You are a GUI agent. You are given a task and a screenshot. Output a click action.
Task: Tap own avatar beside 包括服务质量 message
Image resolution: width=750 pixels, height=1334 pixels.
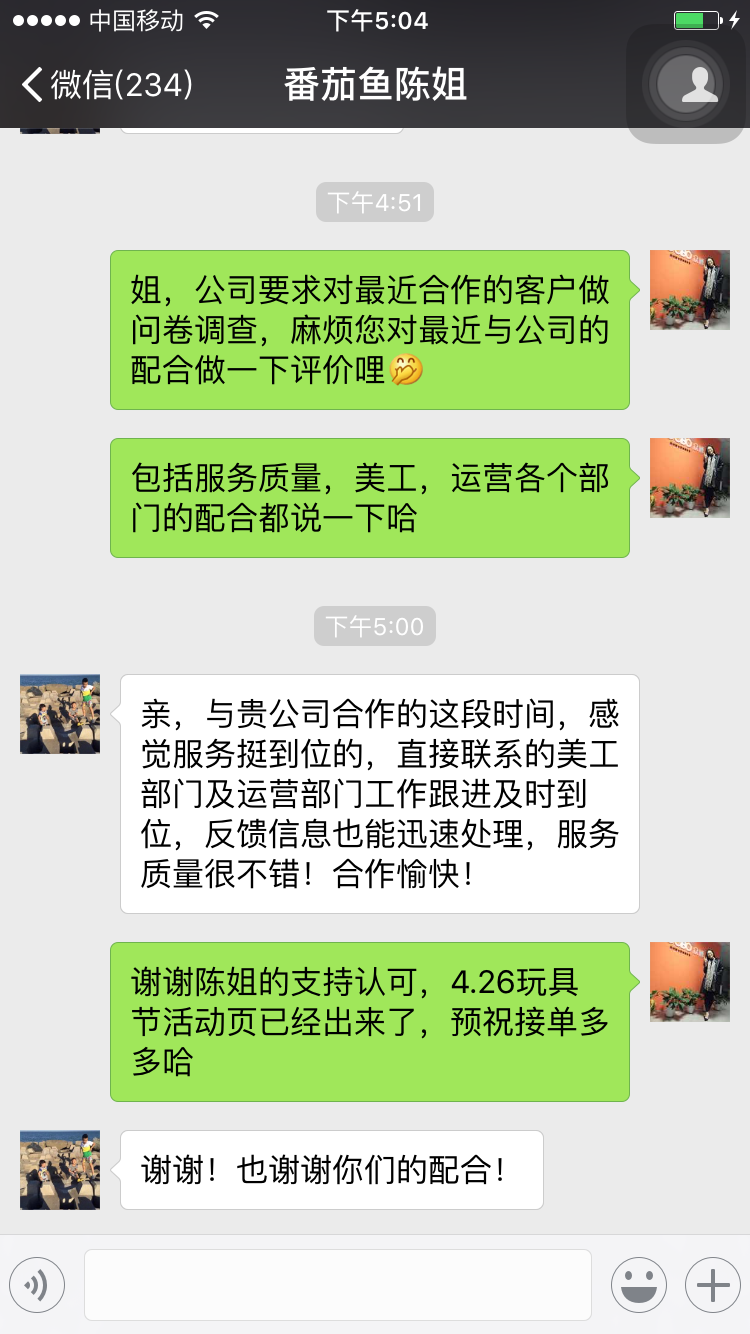click(x=689, y=478)
